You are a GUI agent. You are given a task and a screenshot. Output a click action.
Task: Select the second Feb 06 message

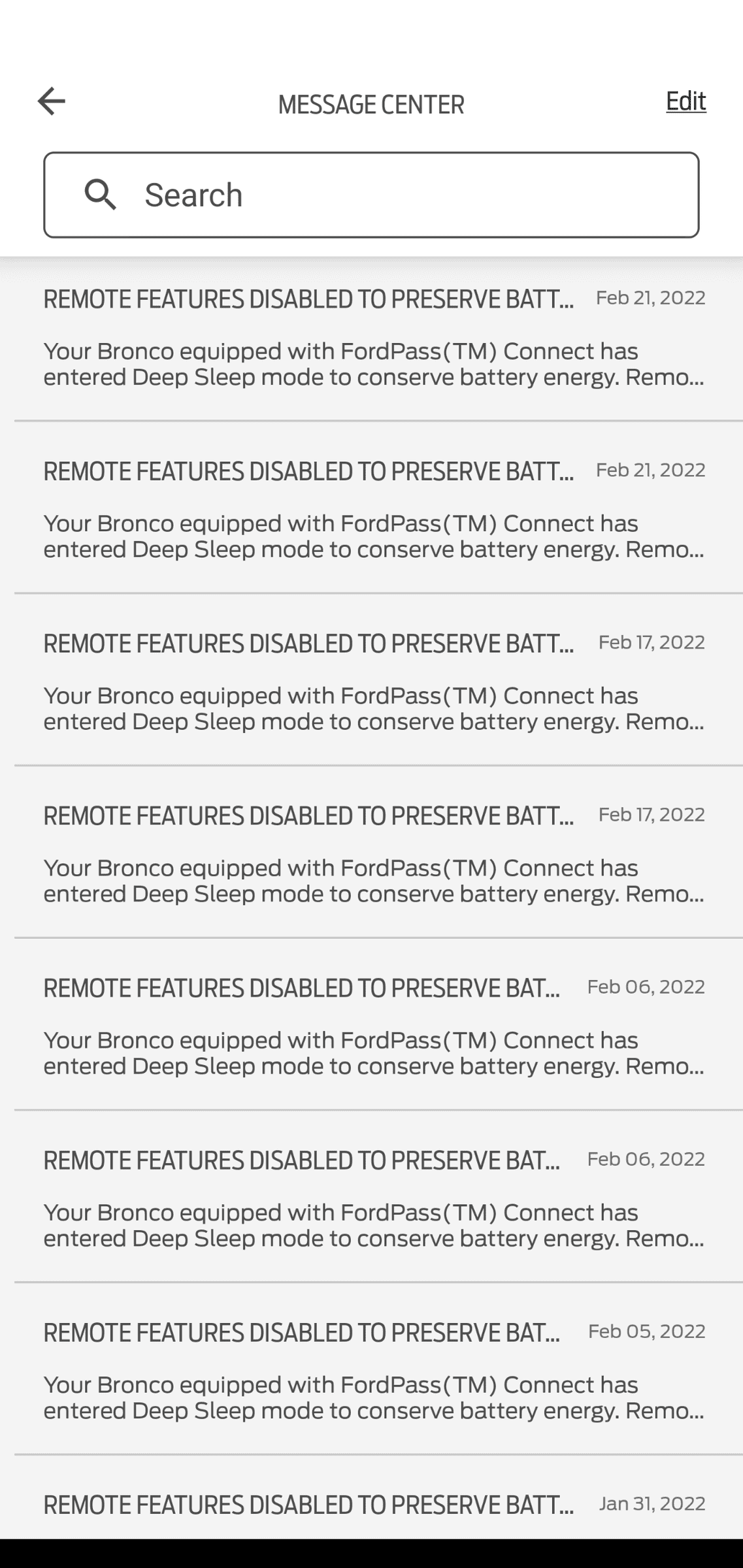[x=371, y=1202]
